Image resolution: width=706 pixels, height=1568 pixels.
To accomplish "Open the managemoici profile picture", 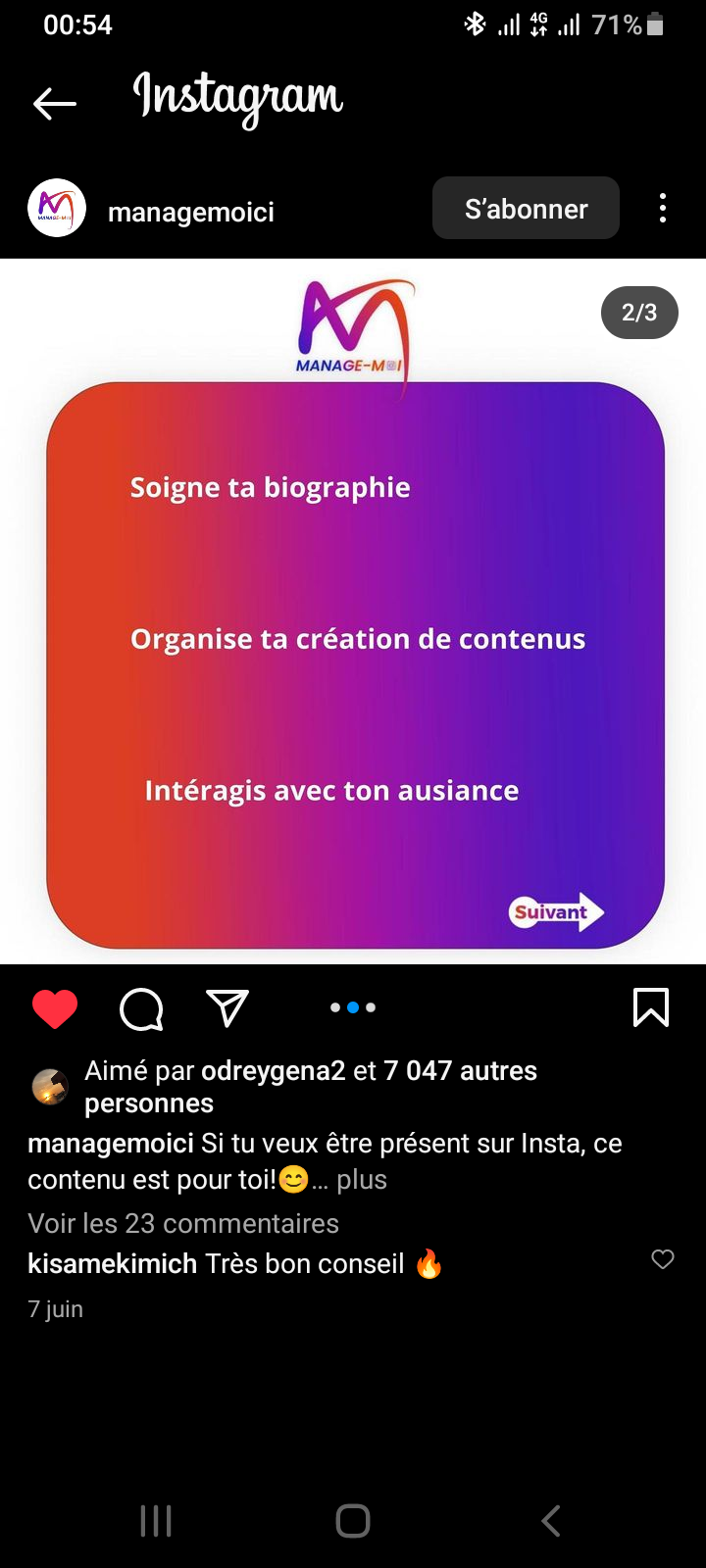I will point(57,209).
